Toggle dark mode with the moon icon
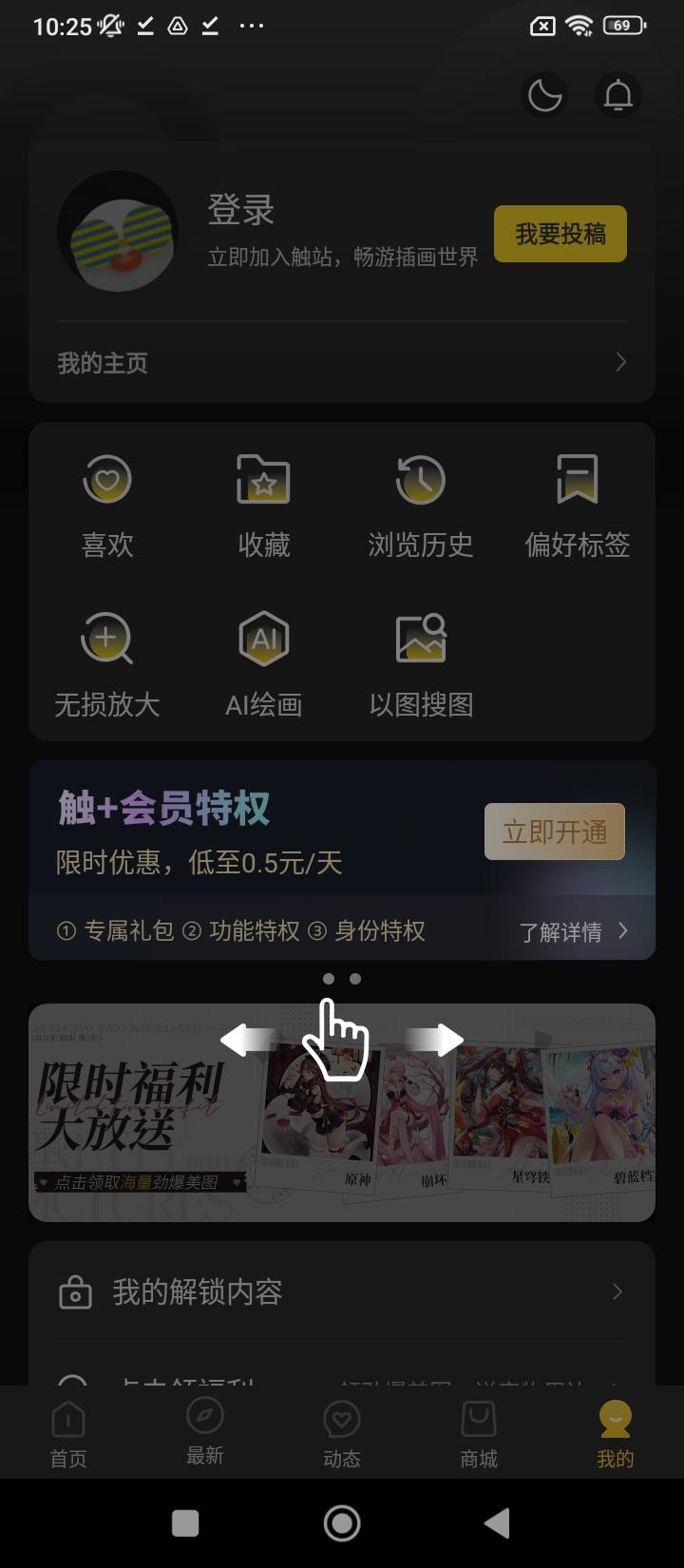 click(543, 95)
